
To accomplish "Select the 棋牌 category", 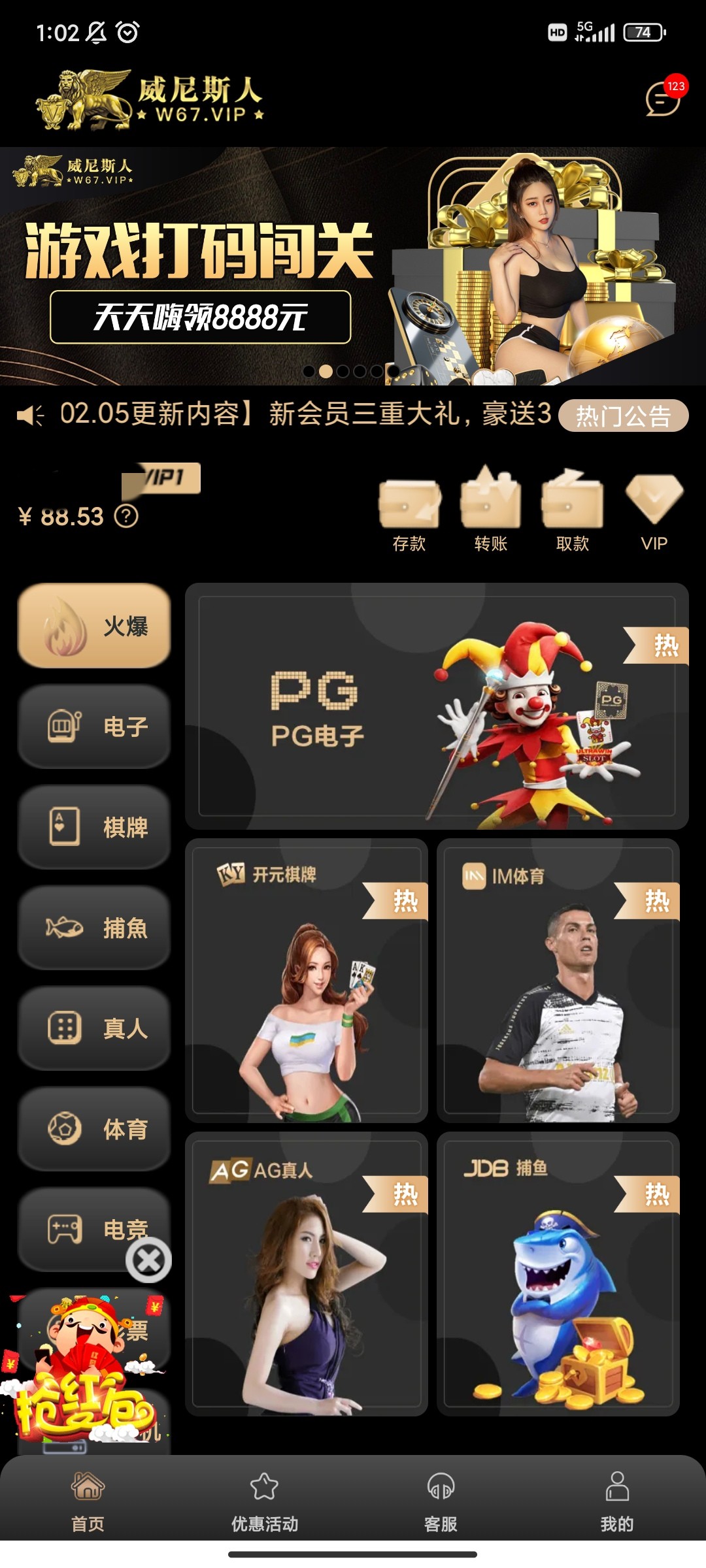I will point(94,827).
